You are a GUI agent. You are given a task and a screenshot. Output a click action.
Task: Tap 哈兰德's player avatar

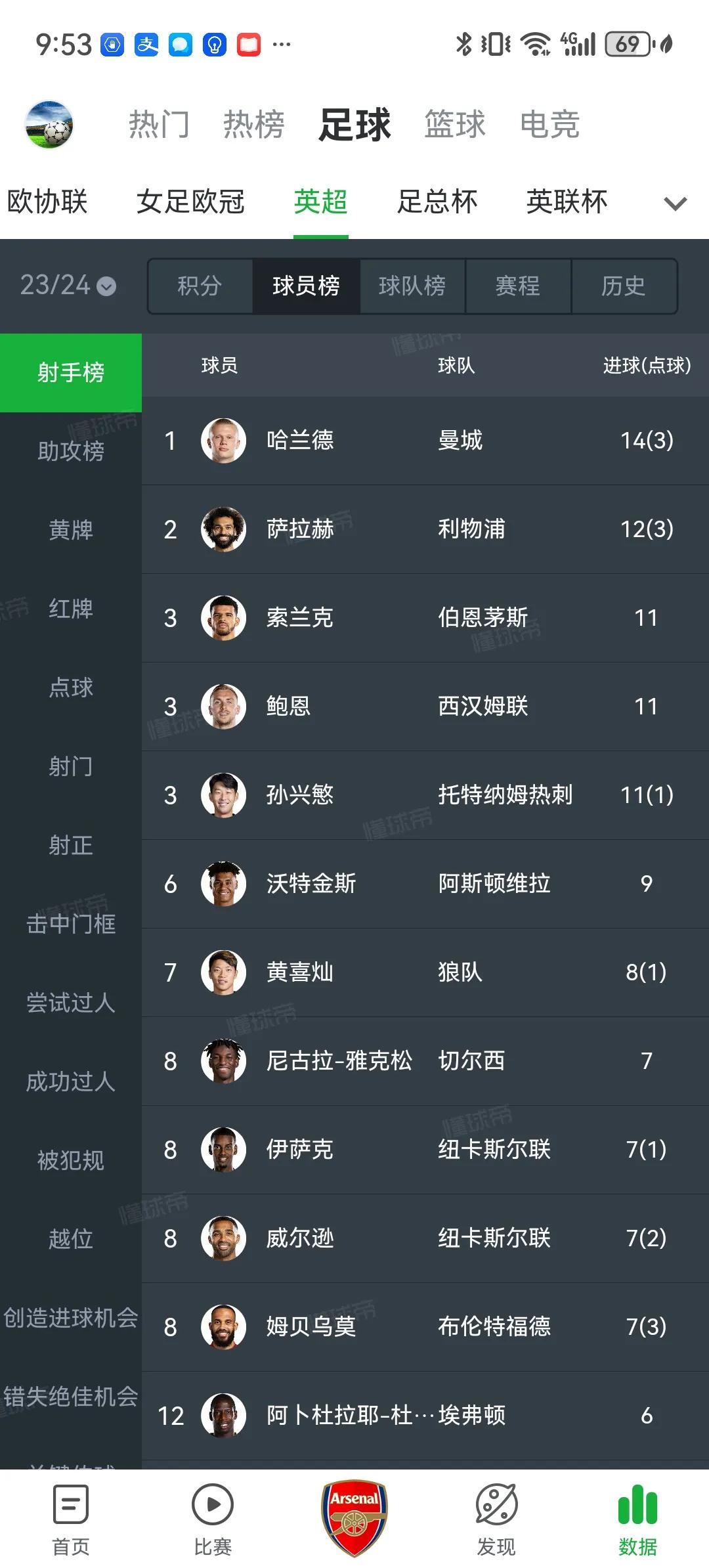(223, 441)
